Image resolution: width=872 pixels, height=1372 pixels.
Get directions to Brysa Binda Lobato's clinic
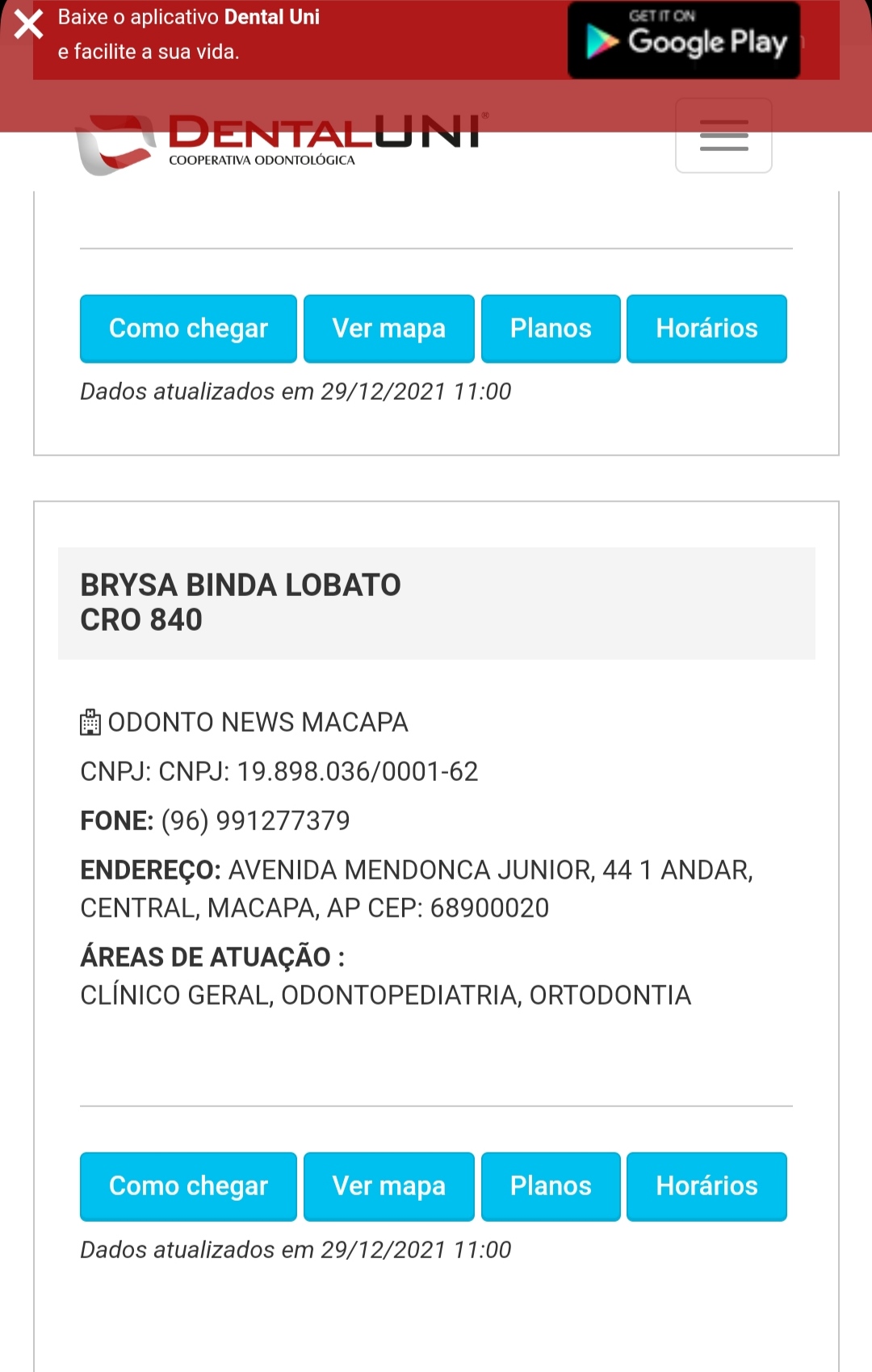point(188,1185)
